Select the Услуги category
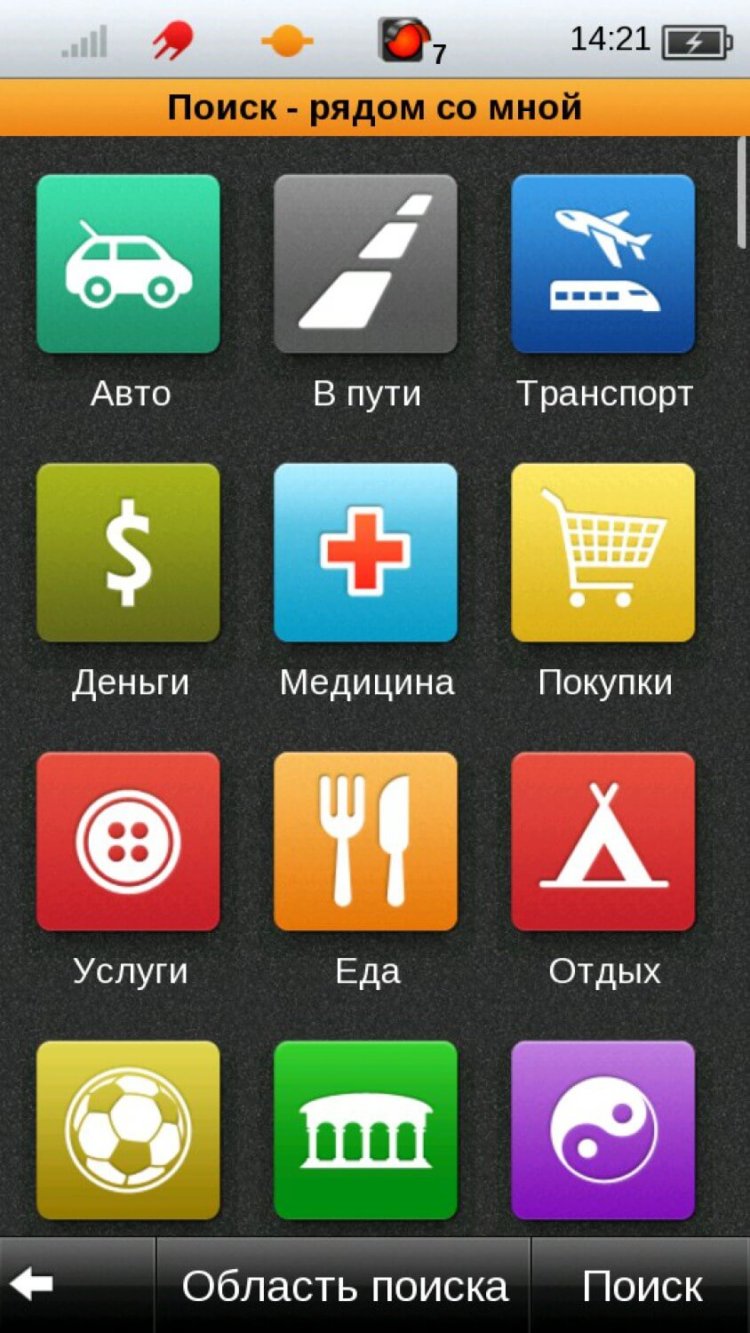Viewport: 750px width, 1333px height. tap(128, 841)
